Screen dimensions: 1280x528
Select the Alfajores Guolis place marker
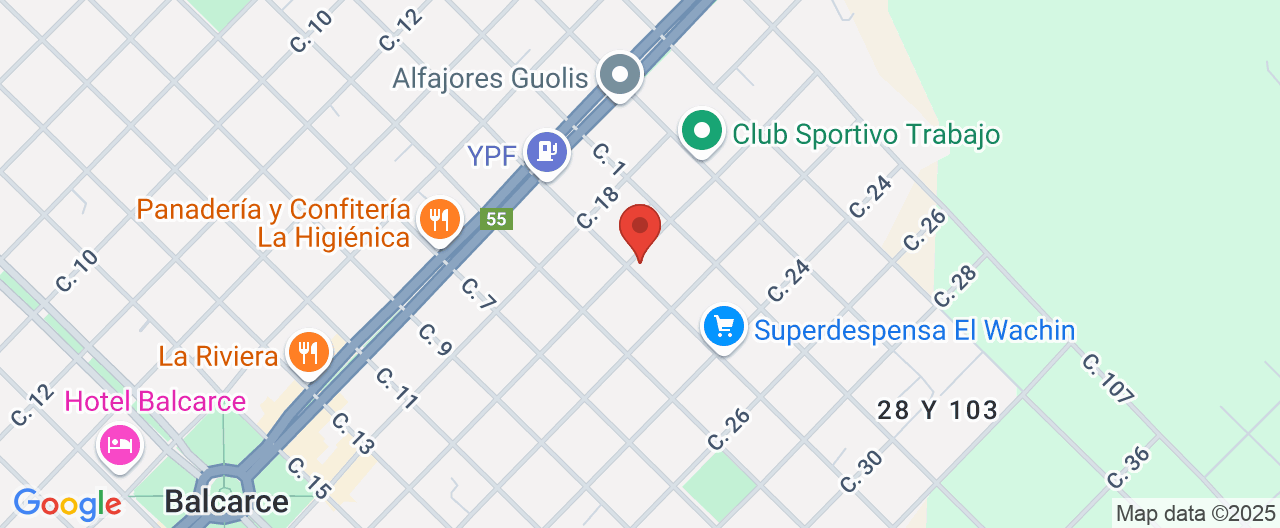tap(620, 75)
